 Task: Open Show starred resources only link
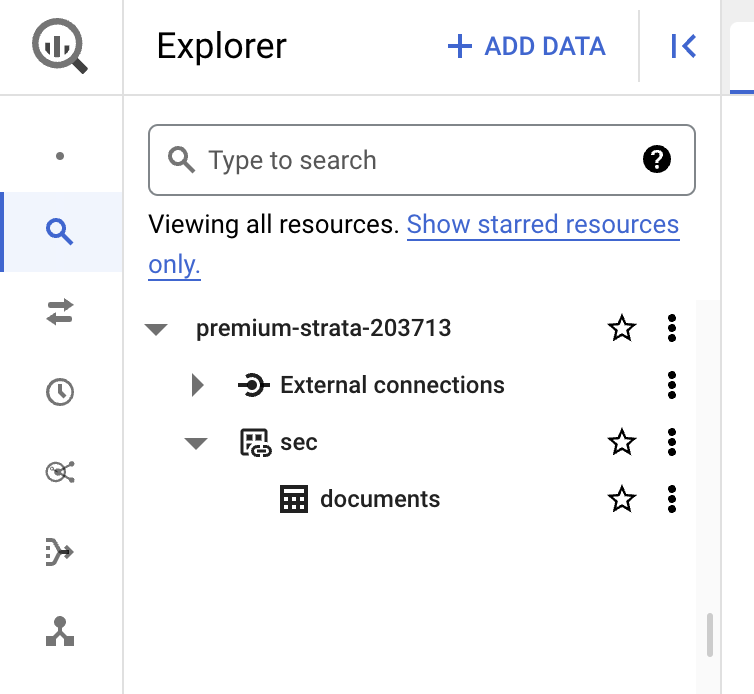542,225
